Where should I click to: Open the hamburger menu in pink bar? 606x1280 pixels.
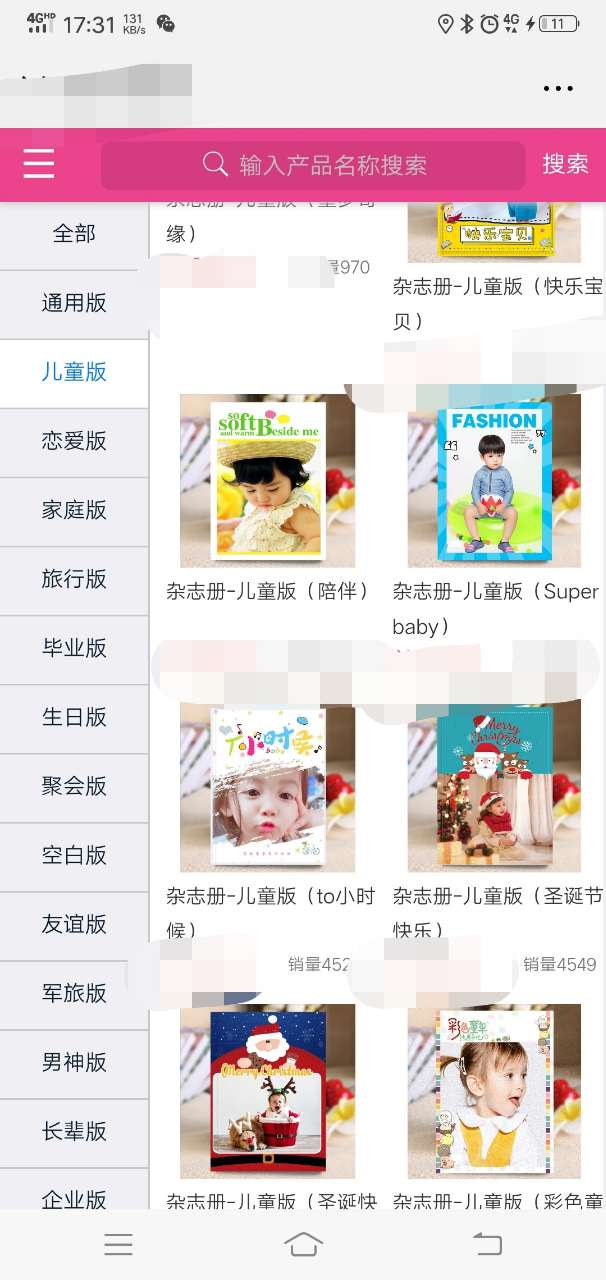click(x=39, y=164)
